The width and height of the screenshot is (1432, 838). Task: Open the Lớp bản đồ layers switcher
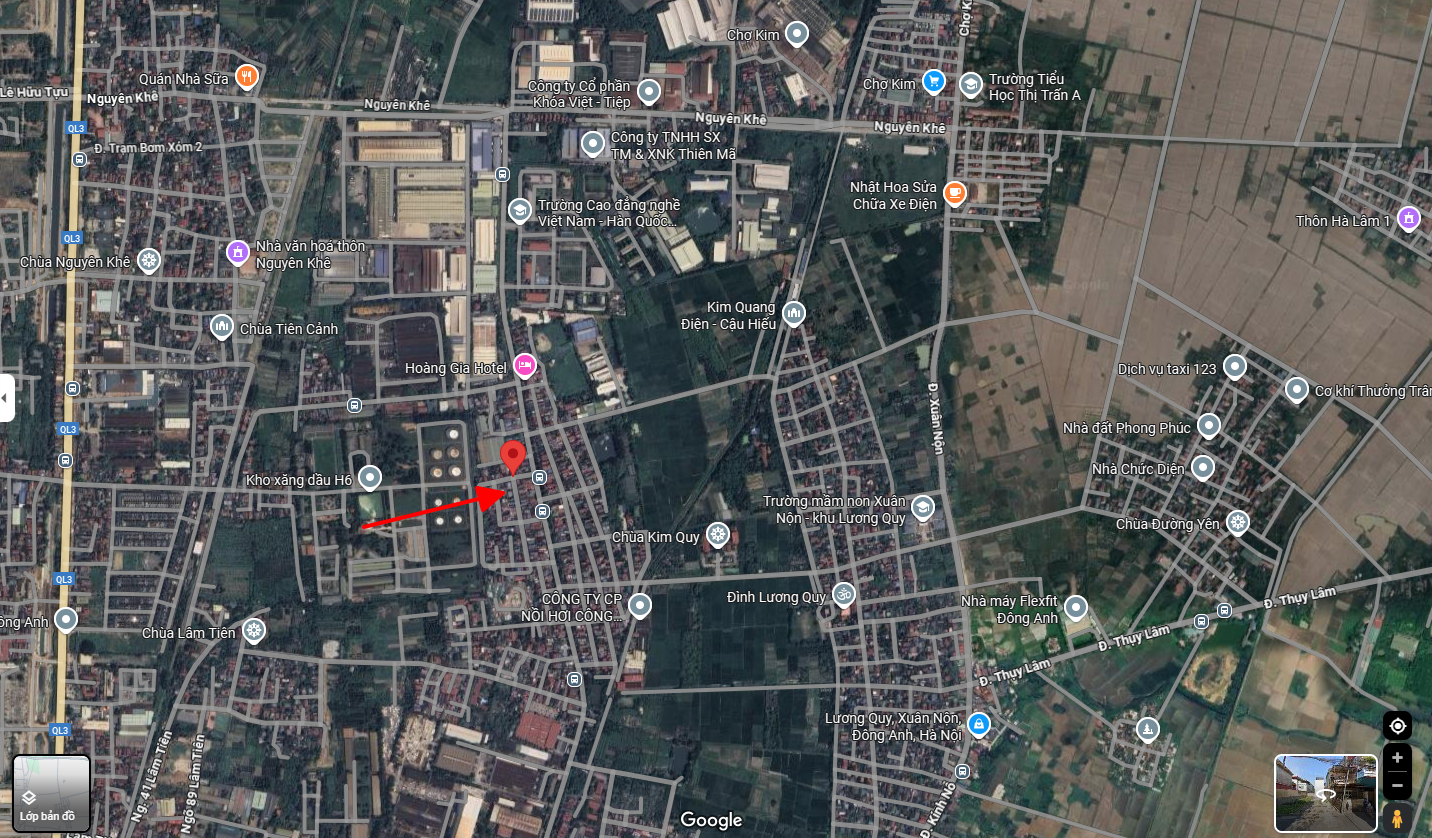51,794
